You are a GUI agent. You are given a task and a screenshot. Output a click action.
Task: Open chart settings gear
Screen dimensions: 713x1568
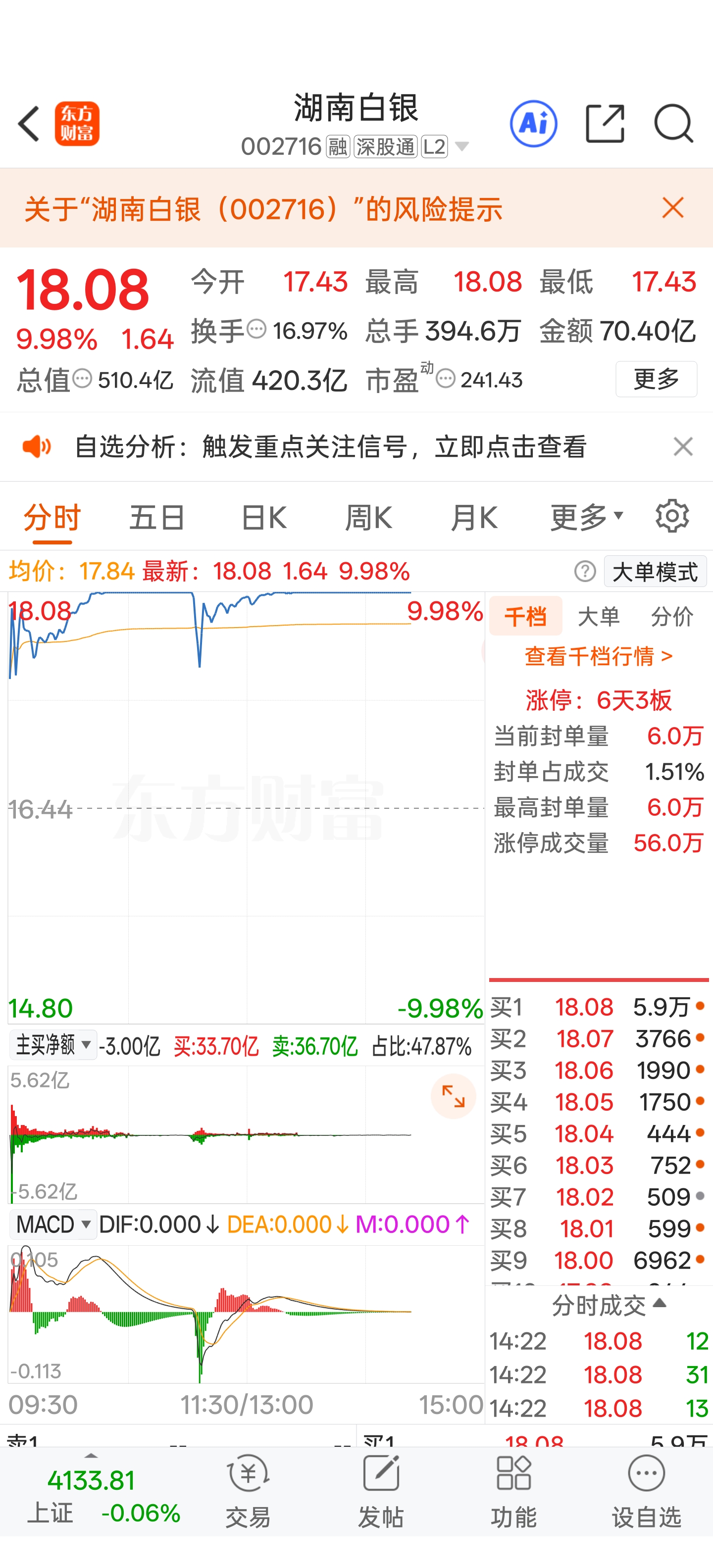[671, 517]
